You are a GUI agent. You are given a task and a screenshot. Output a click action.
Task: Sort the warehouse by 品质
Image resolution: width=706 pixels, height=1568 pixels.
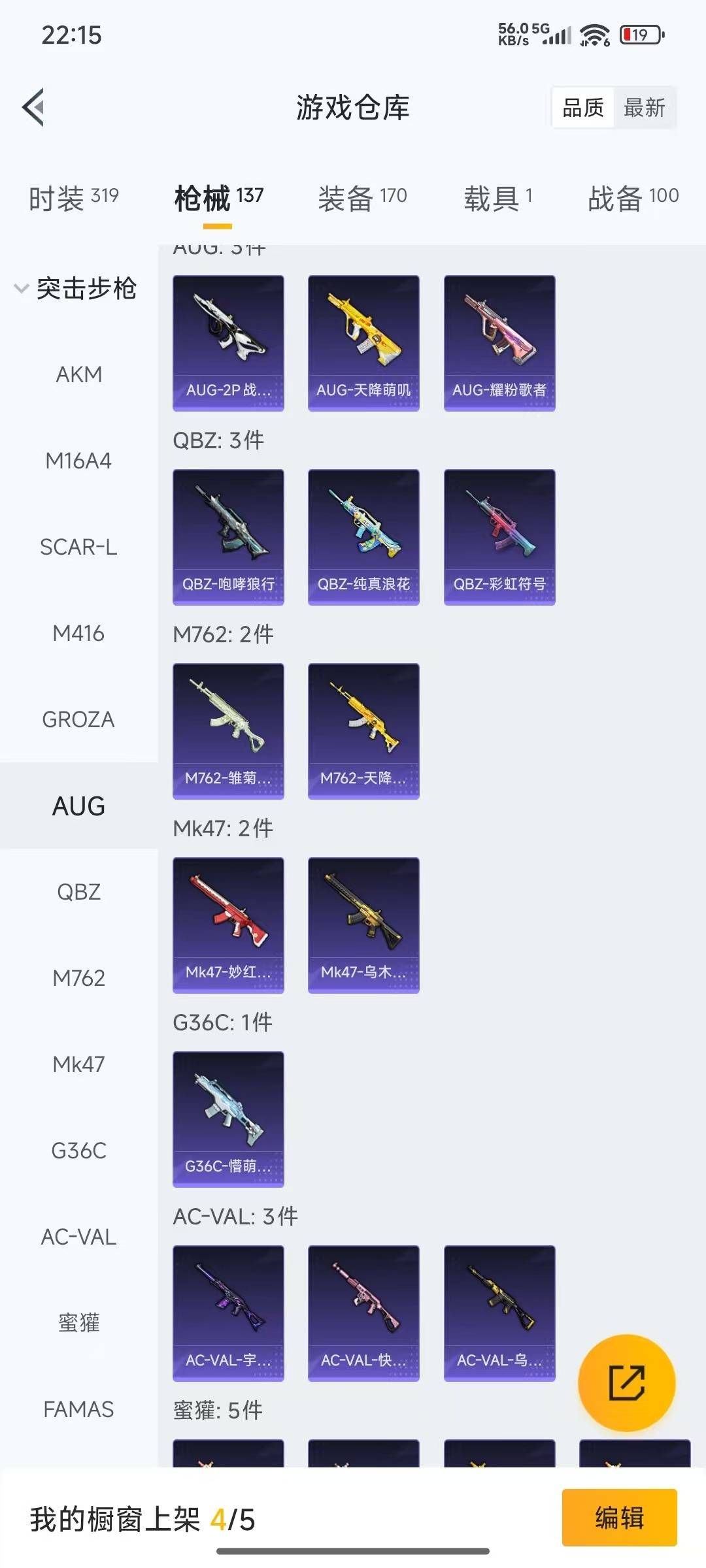point(583,108)
